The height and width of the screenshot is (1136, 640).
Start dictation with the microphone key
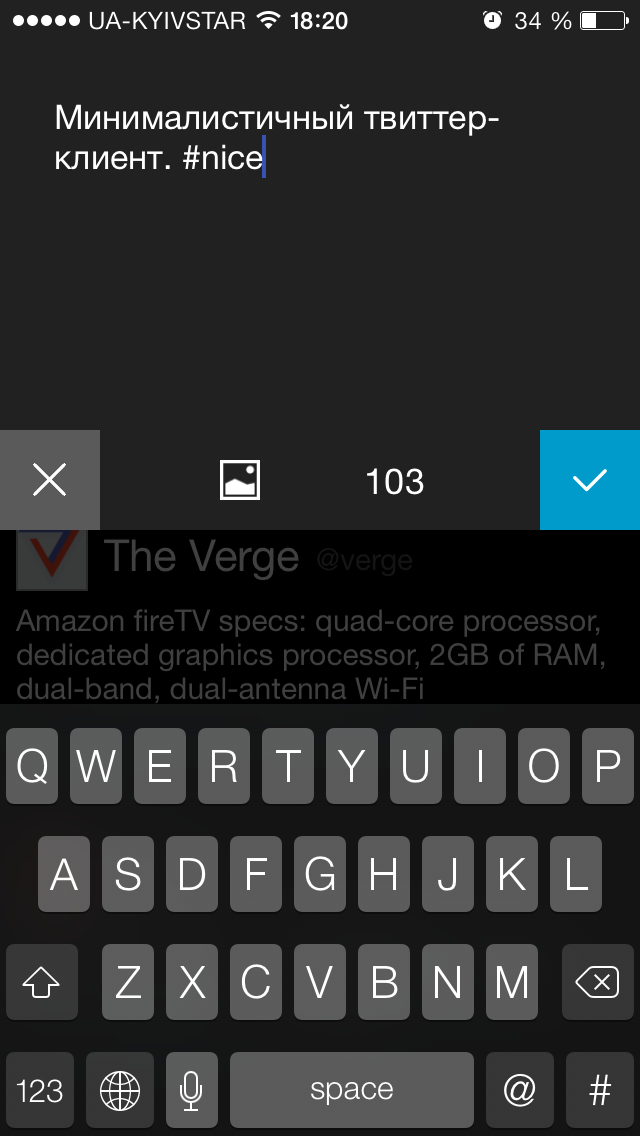click(191, 1090)
